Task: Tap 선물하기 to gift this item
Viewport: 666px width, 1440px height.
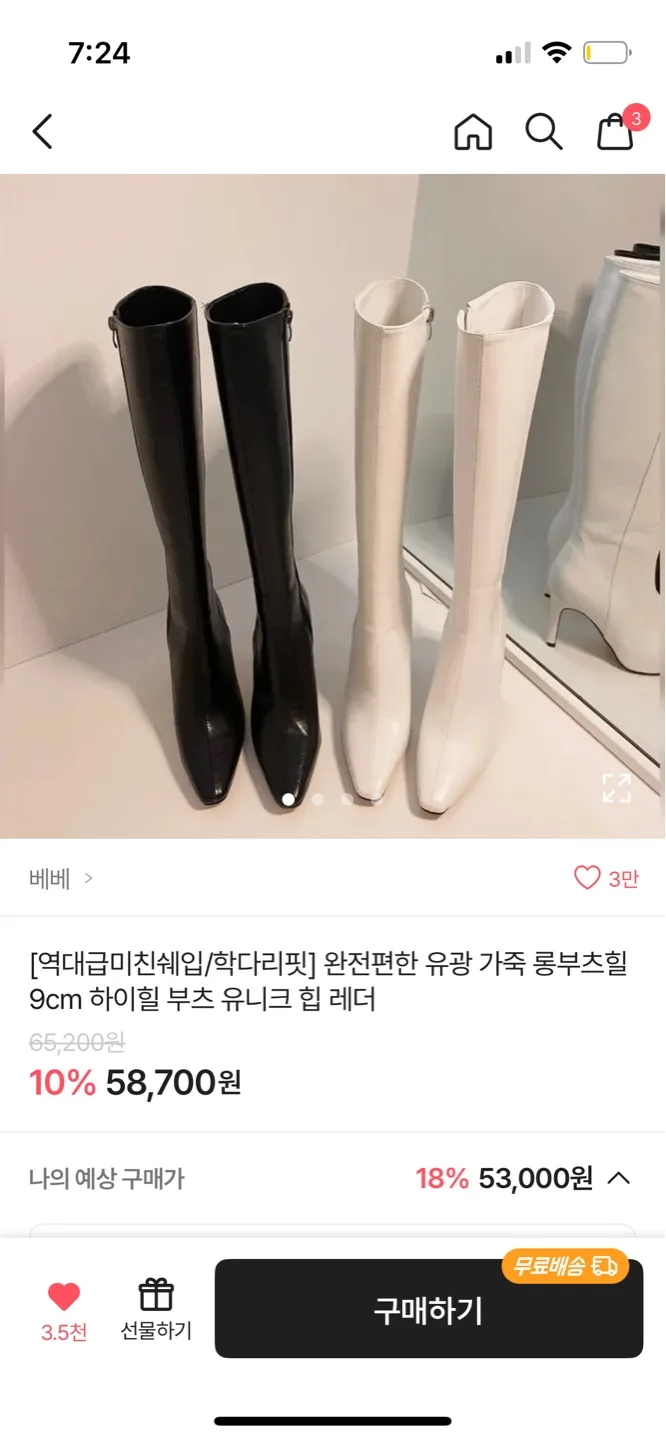Action: pyautogui.click(x=156, y=1309)
